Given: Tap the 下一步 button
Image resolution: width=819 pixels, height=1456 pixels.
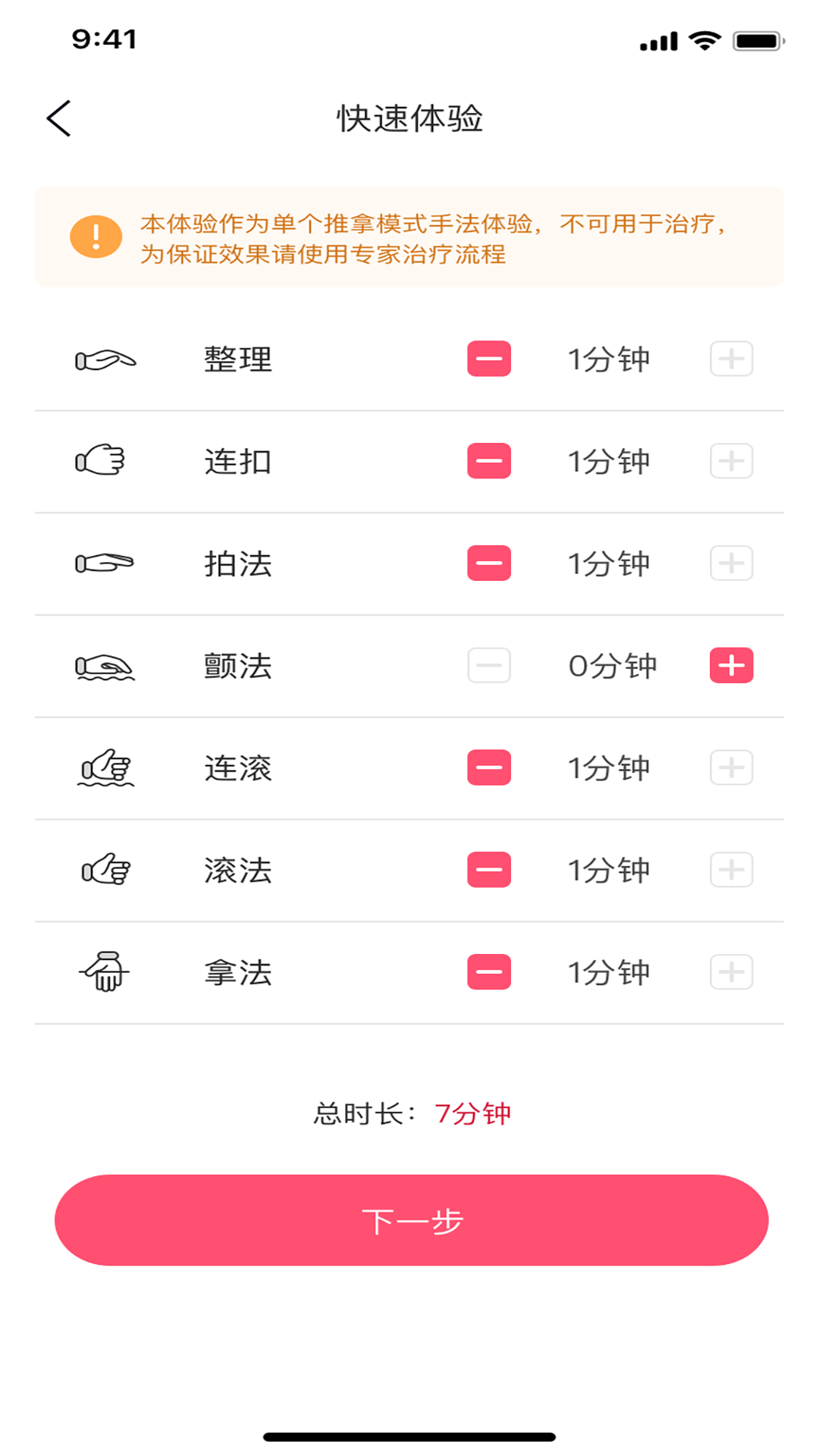Looking at the screenshot, I should 409,1219.
